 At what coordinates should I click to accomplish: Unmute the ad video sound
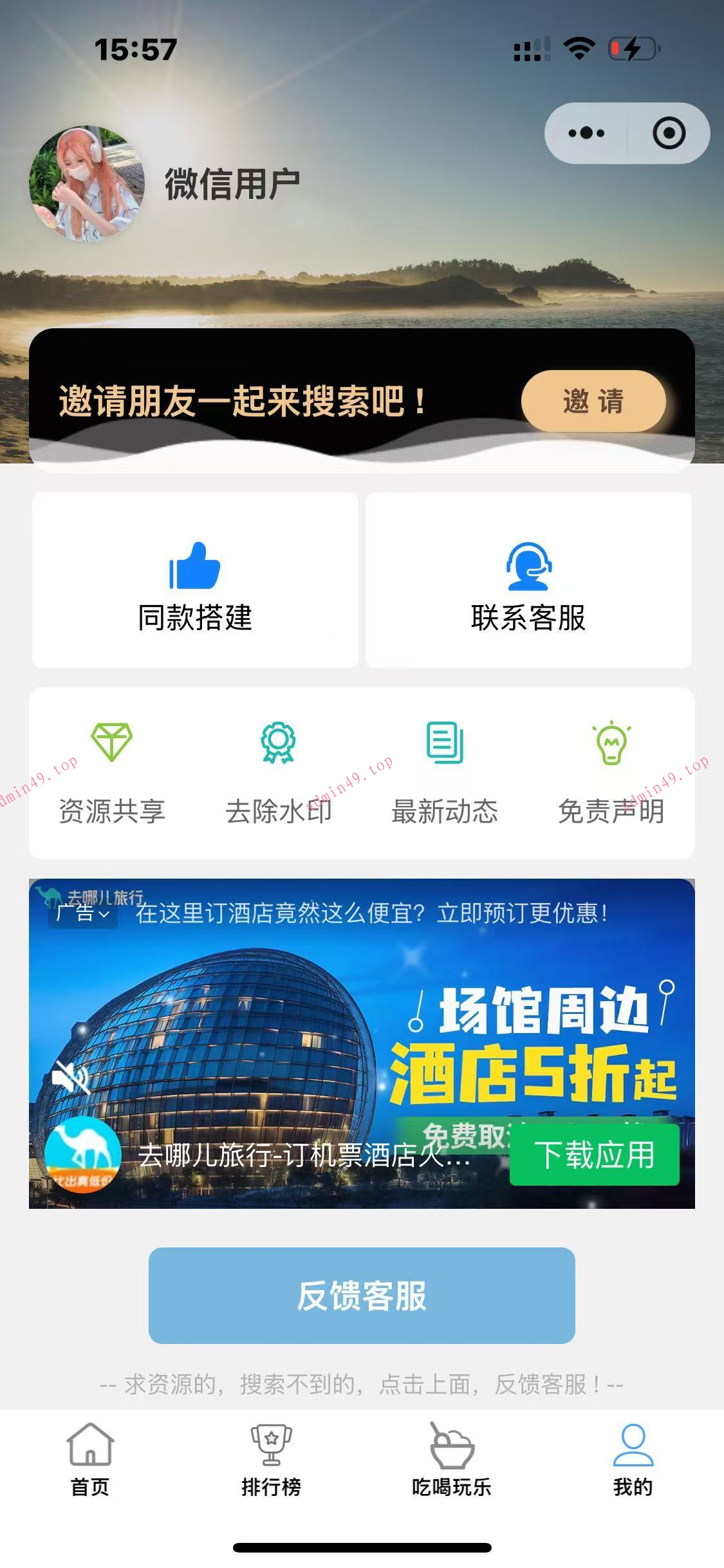point(71,1078)
